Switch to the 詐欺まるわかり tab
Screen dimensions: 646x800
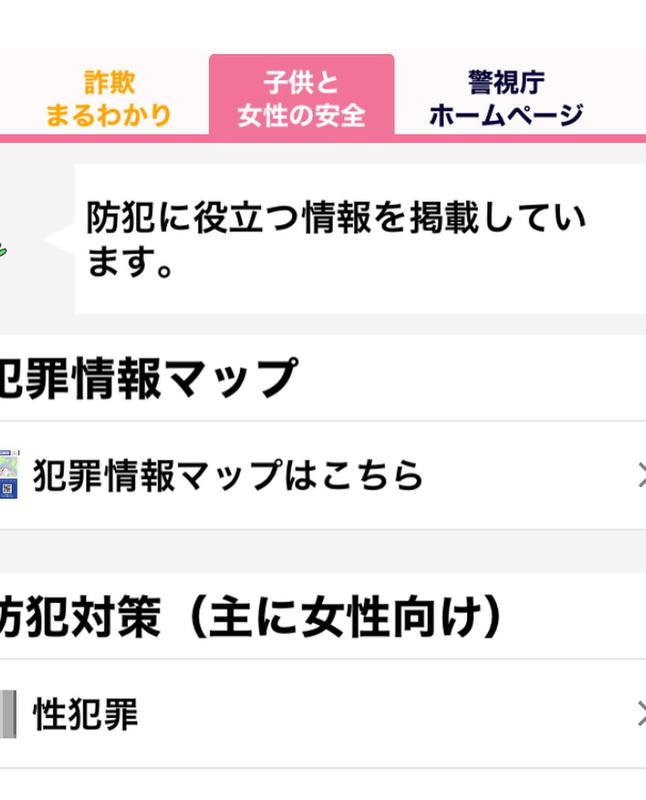[108, 98]
